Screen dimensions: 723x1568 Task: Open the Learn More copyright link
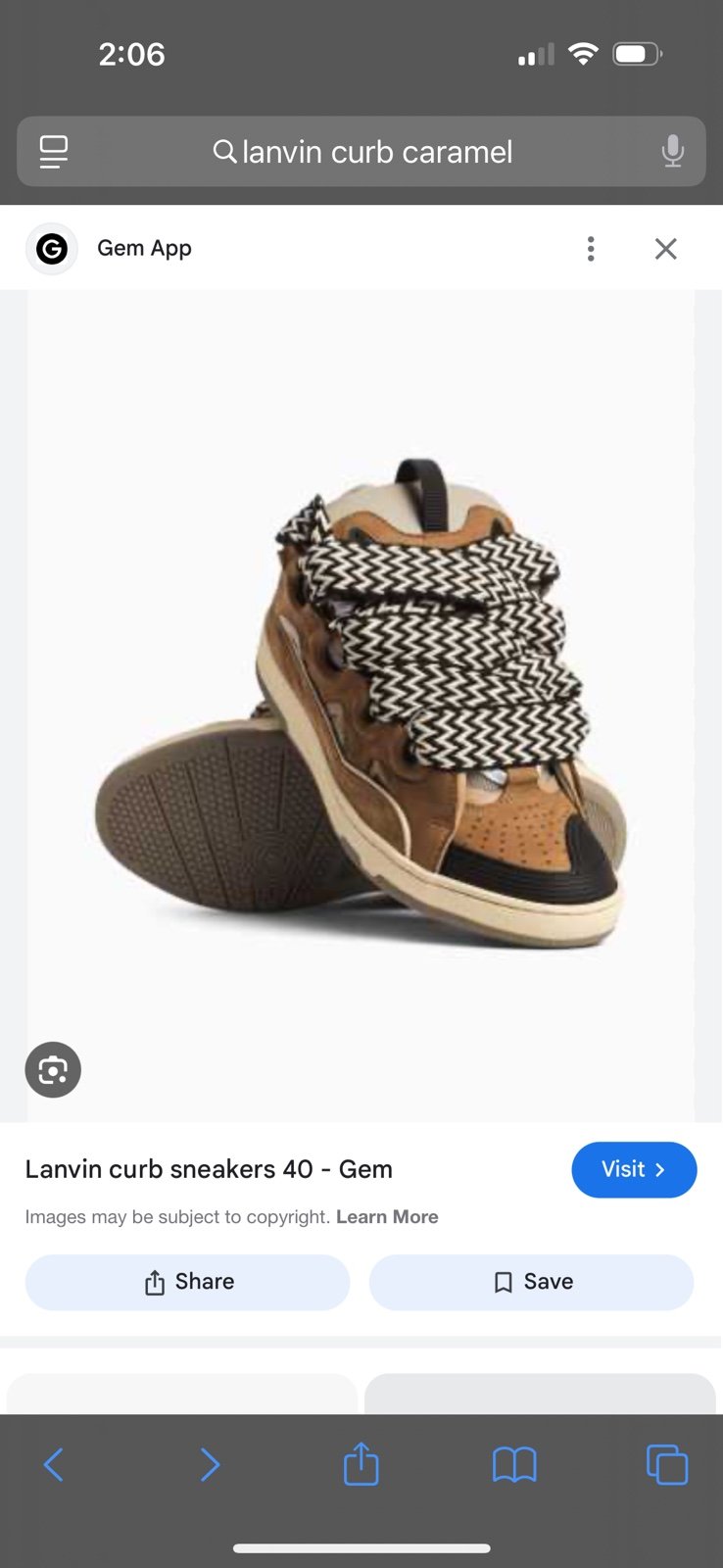click(x=387, y=1217)
